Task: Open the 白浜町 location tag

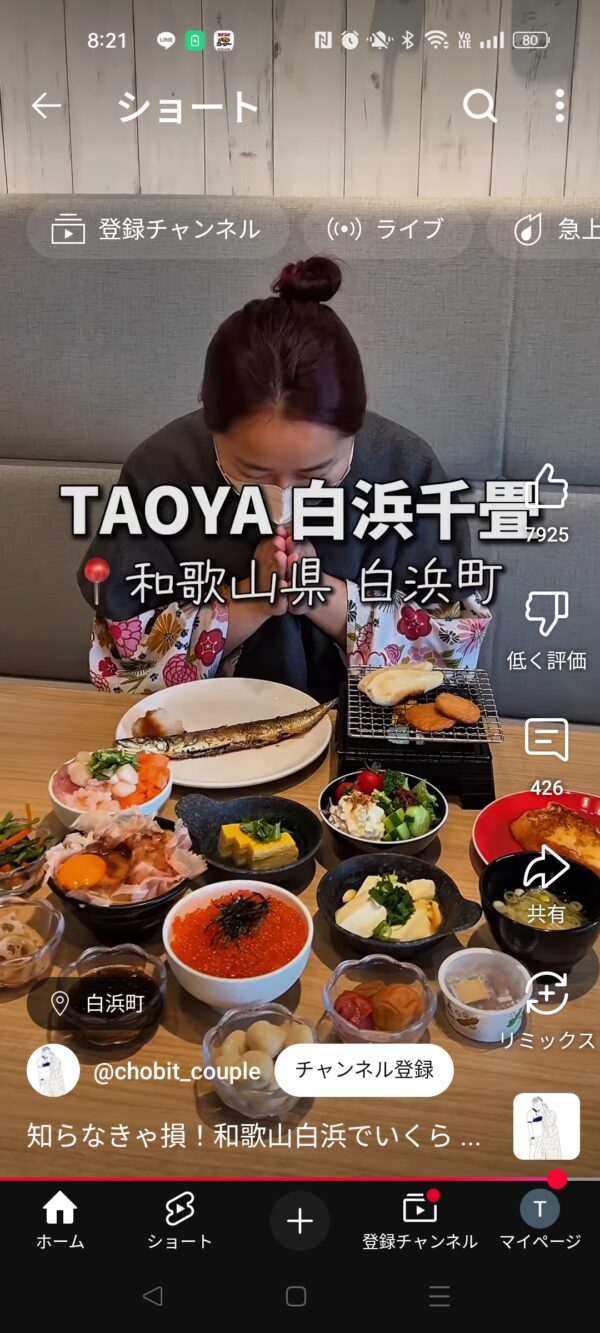Action: (98, 1003)
